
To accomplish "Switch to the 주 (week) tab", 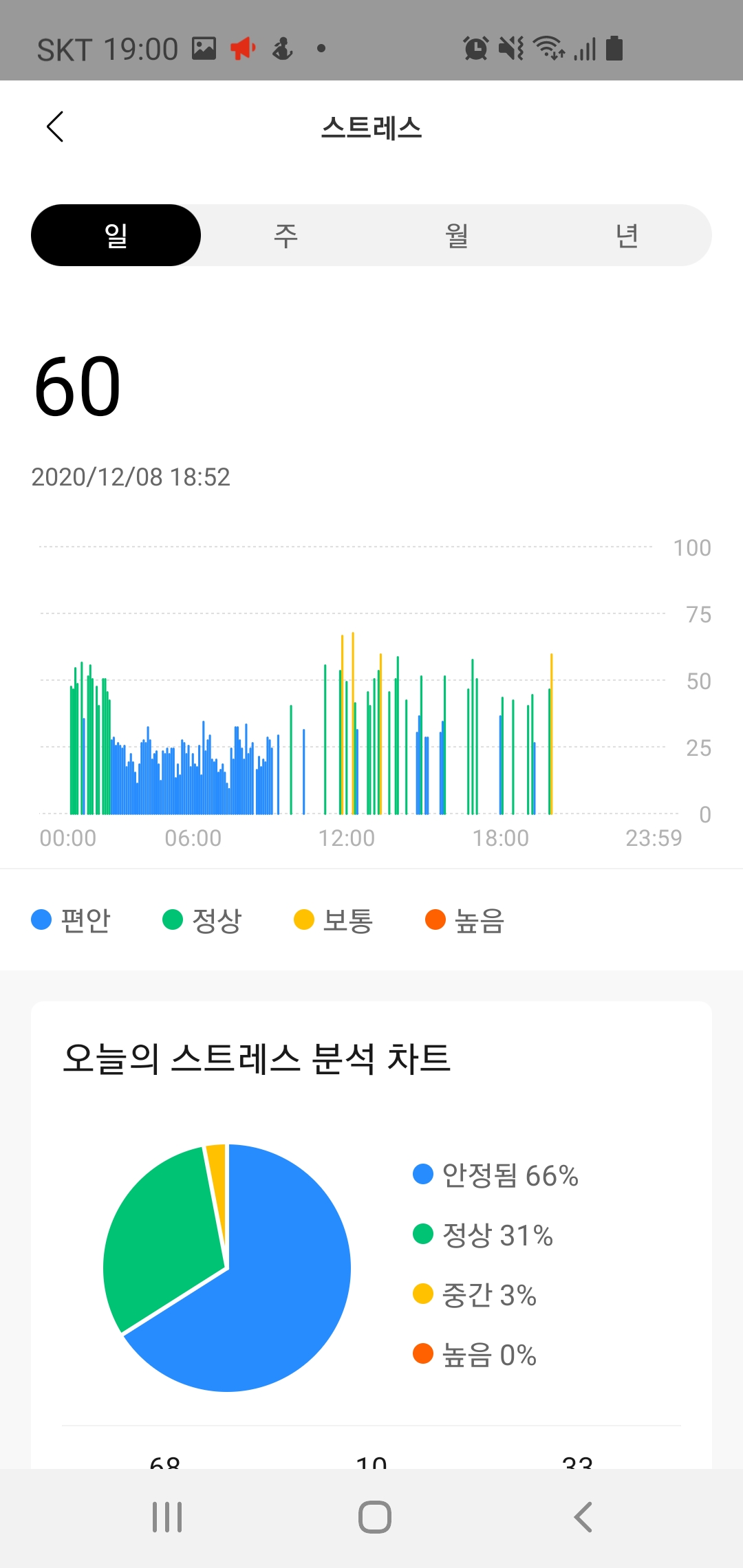I will tap(286, 235).
